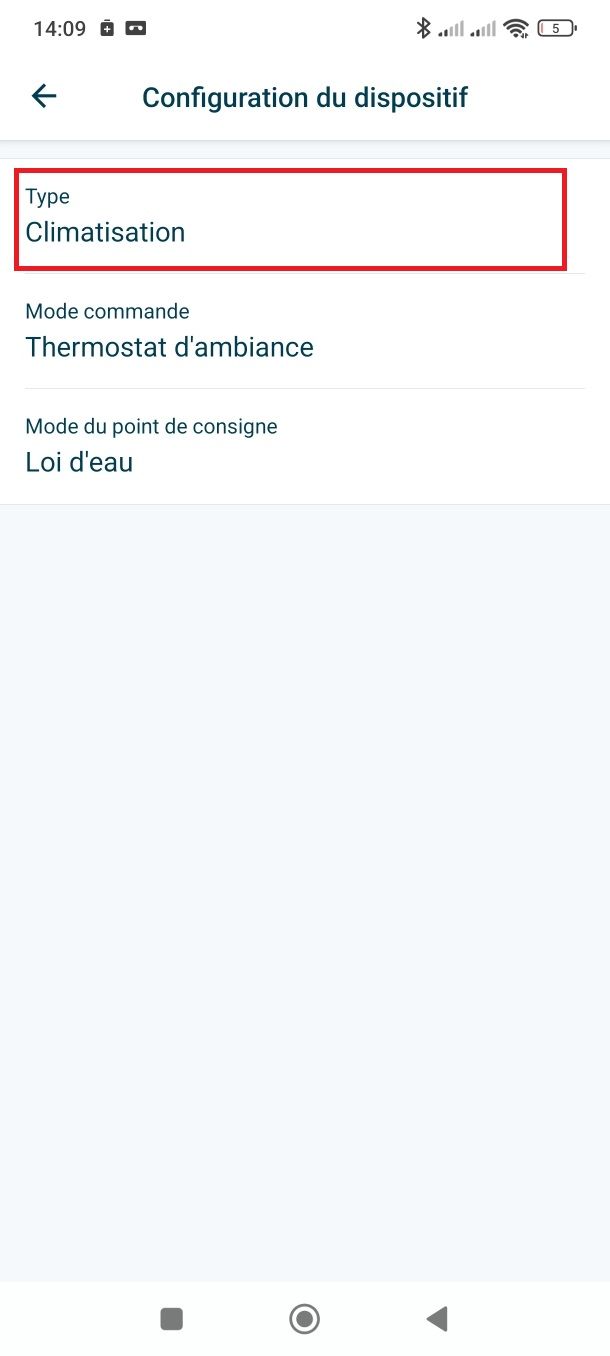The height and width of the screenshot is (1356, 610).
Task: Open the Type Climatisation setting
Action: tap(290, 219)
